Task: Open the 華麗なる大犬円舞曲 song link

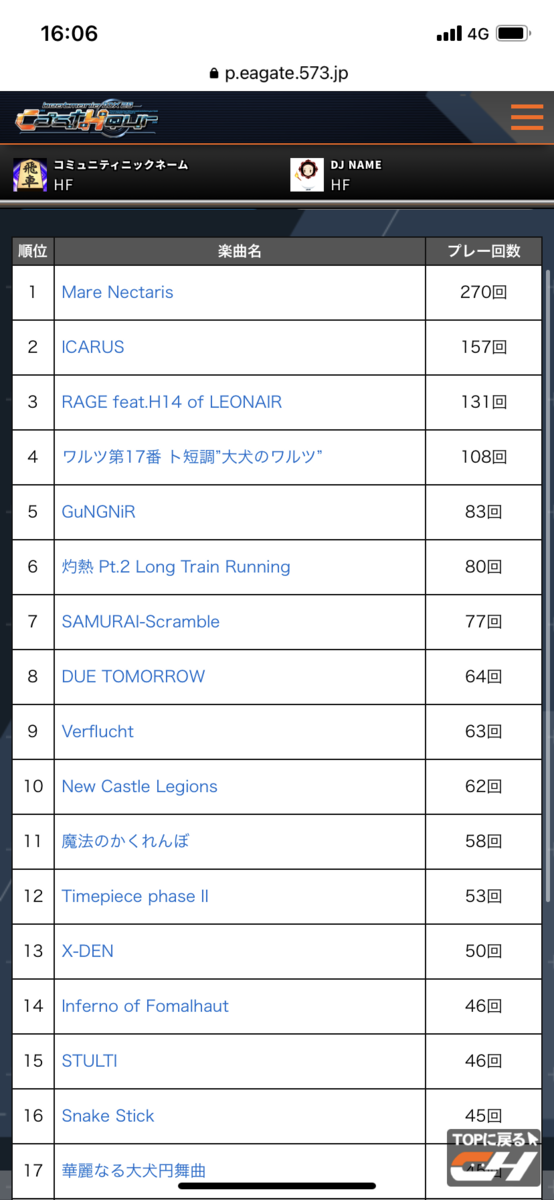Action: tap(134, 1171)
